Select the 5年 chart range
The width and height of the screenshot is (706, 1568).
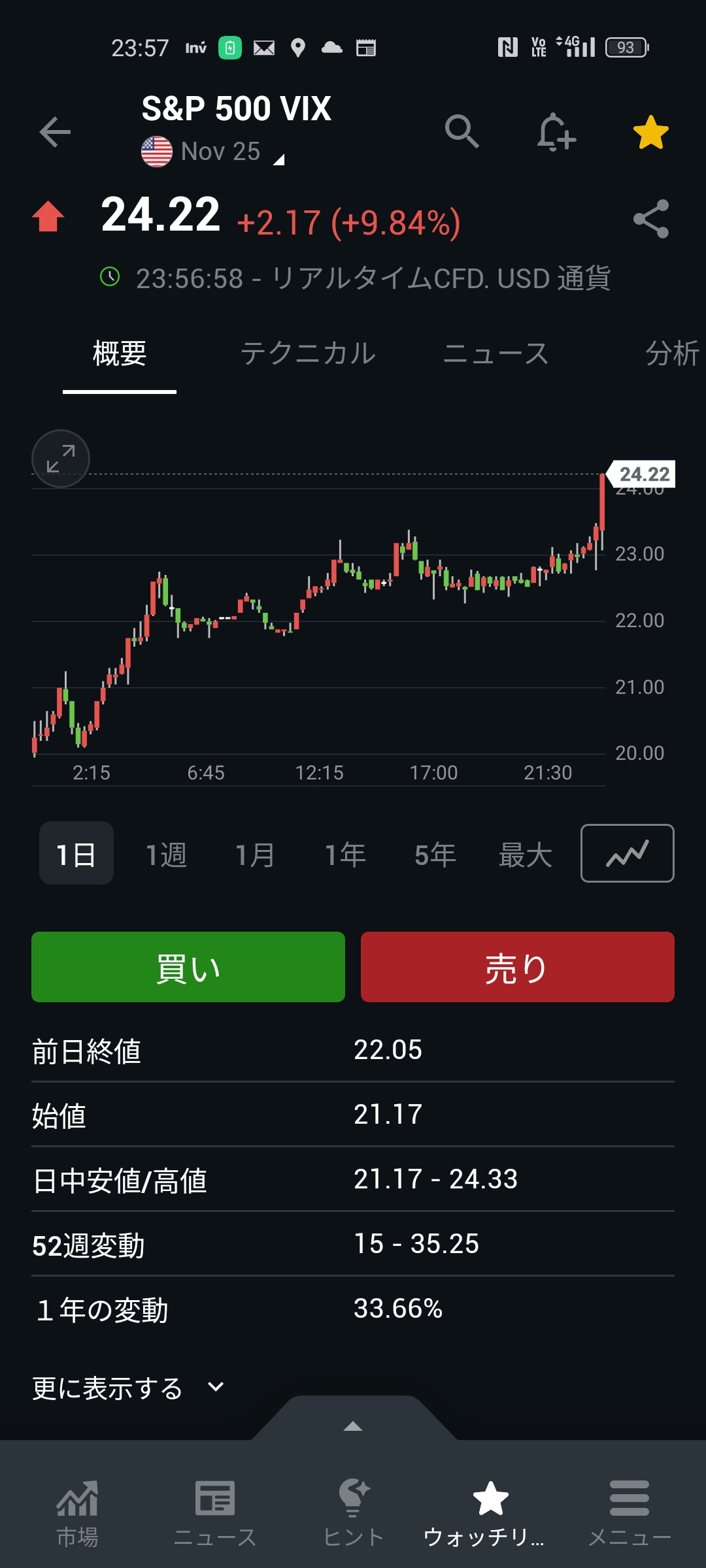point(435,854)
